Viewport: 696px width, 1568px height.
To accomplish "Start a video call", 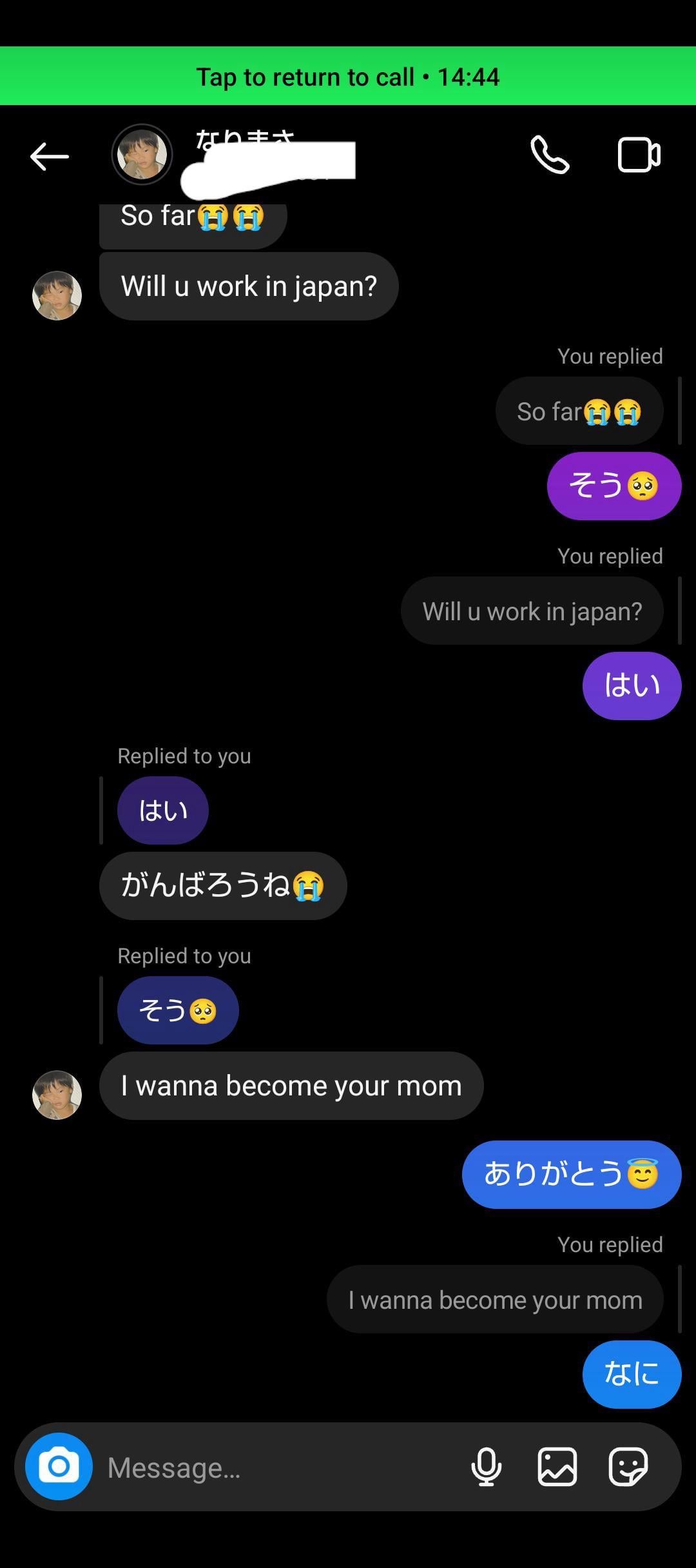I will click(638, 155).
